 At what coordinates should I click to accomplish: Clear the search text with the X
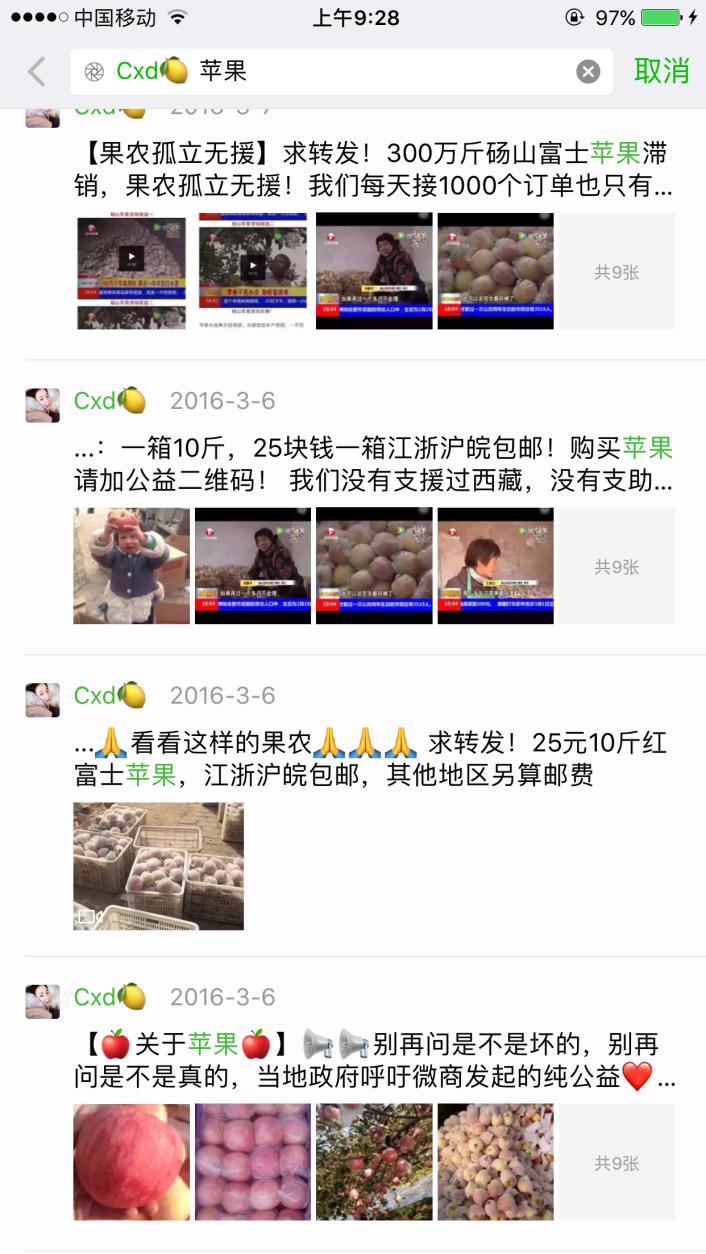(x=588, y=72)
